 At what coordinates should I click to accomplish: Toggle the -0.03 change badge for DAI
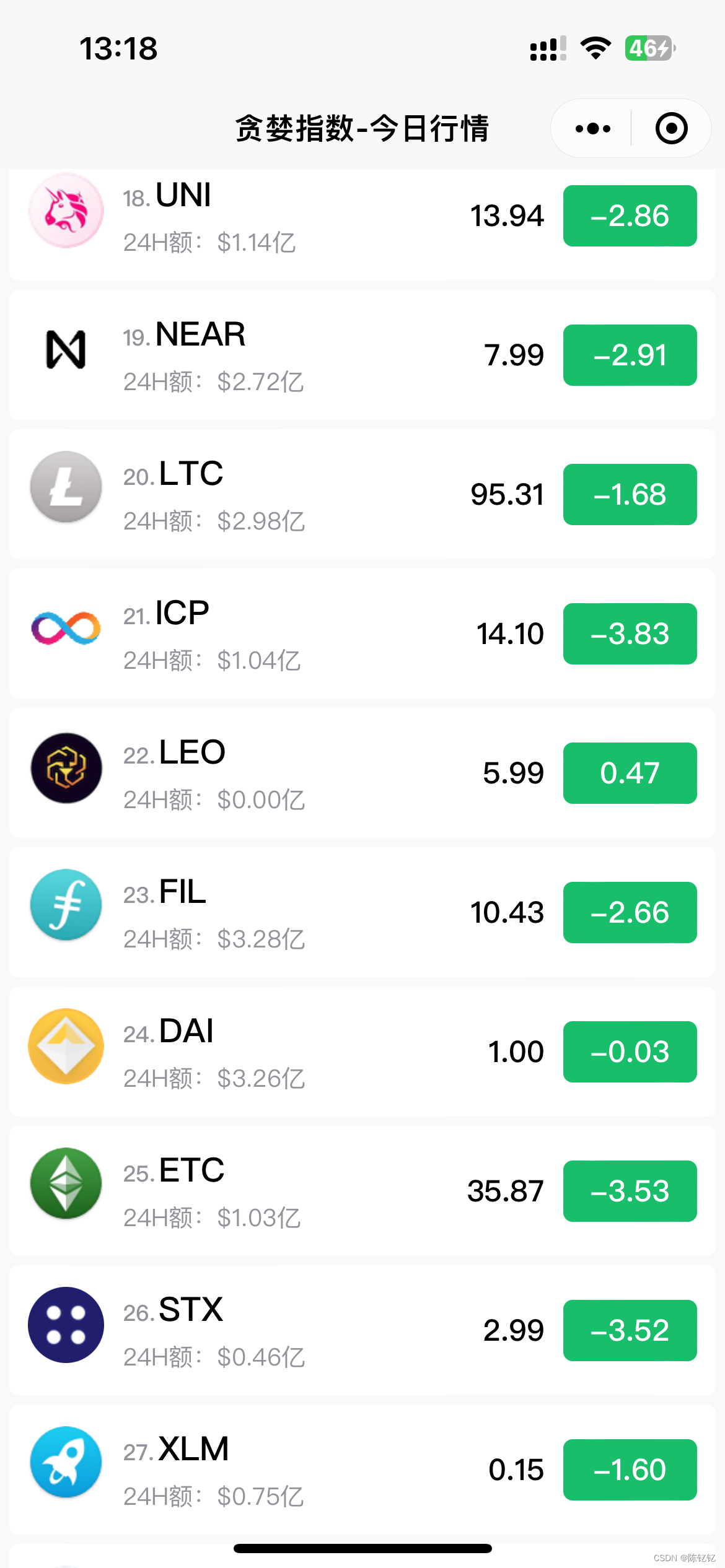630,1052
